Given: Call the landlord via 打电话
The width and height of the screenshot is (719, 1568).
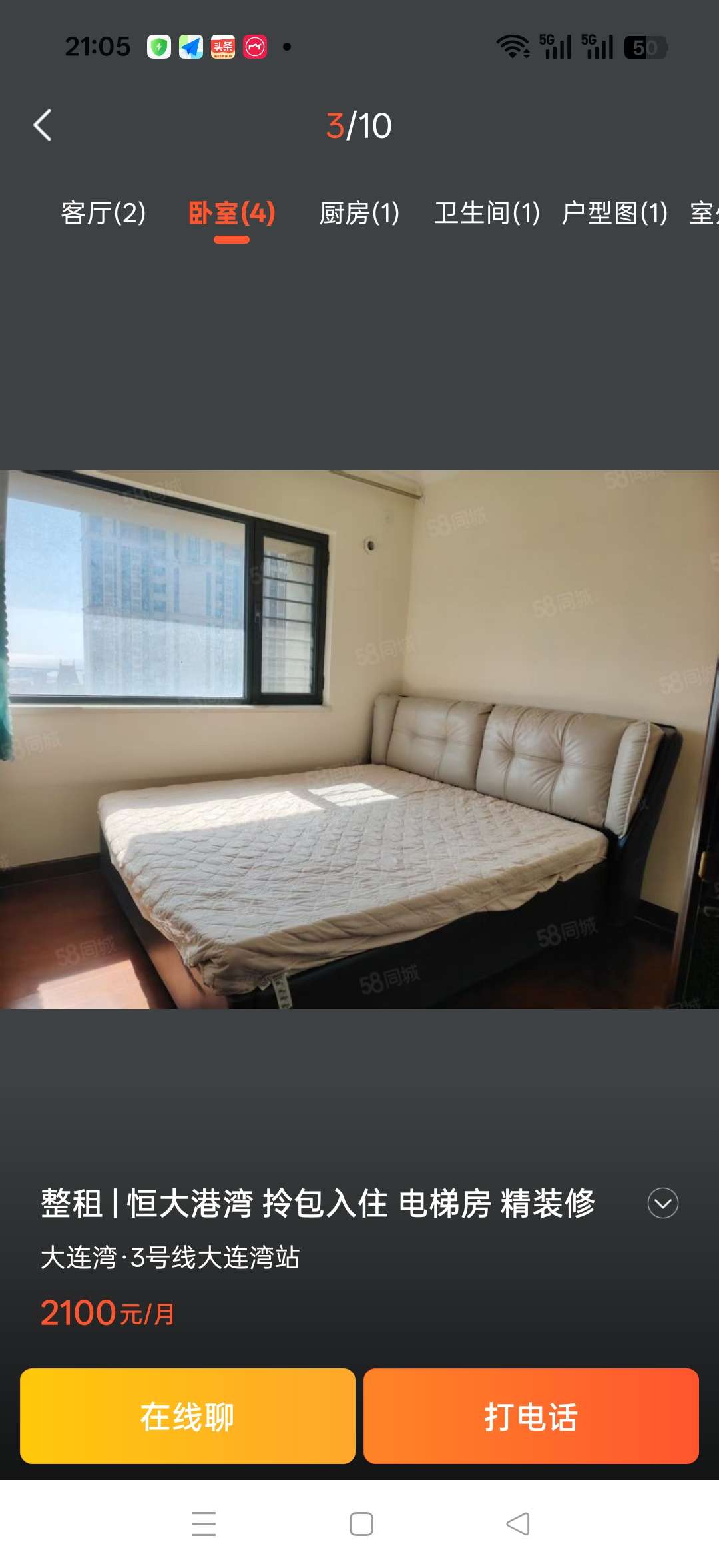Looking at the screenshot, I should (x=531, y=1416).
